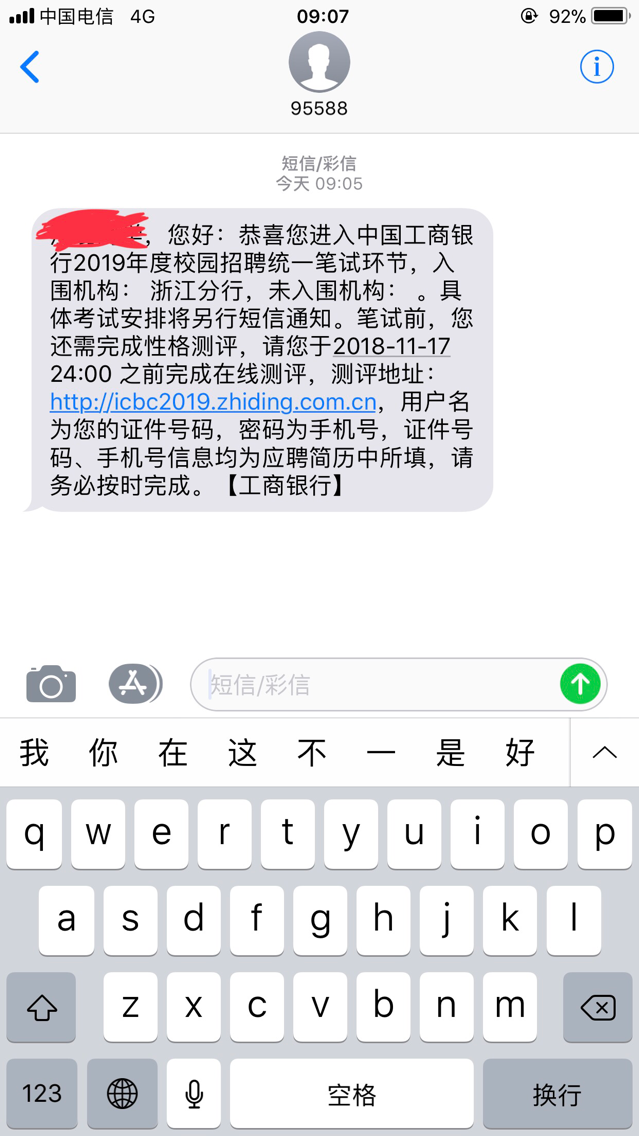Open the icbc2019.zhiding.com.cn link
Viewport: 639px width, 1136px height.
(213, 402)
